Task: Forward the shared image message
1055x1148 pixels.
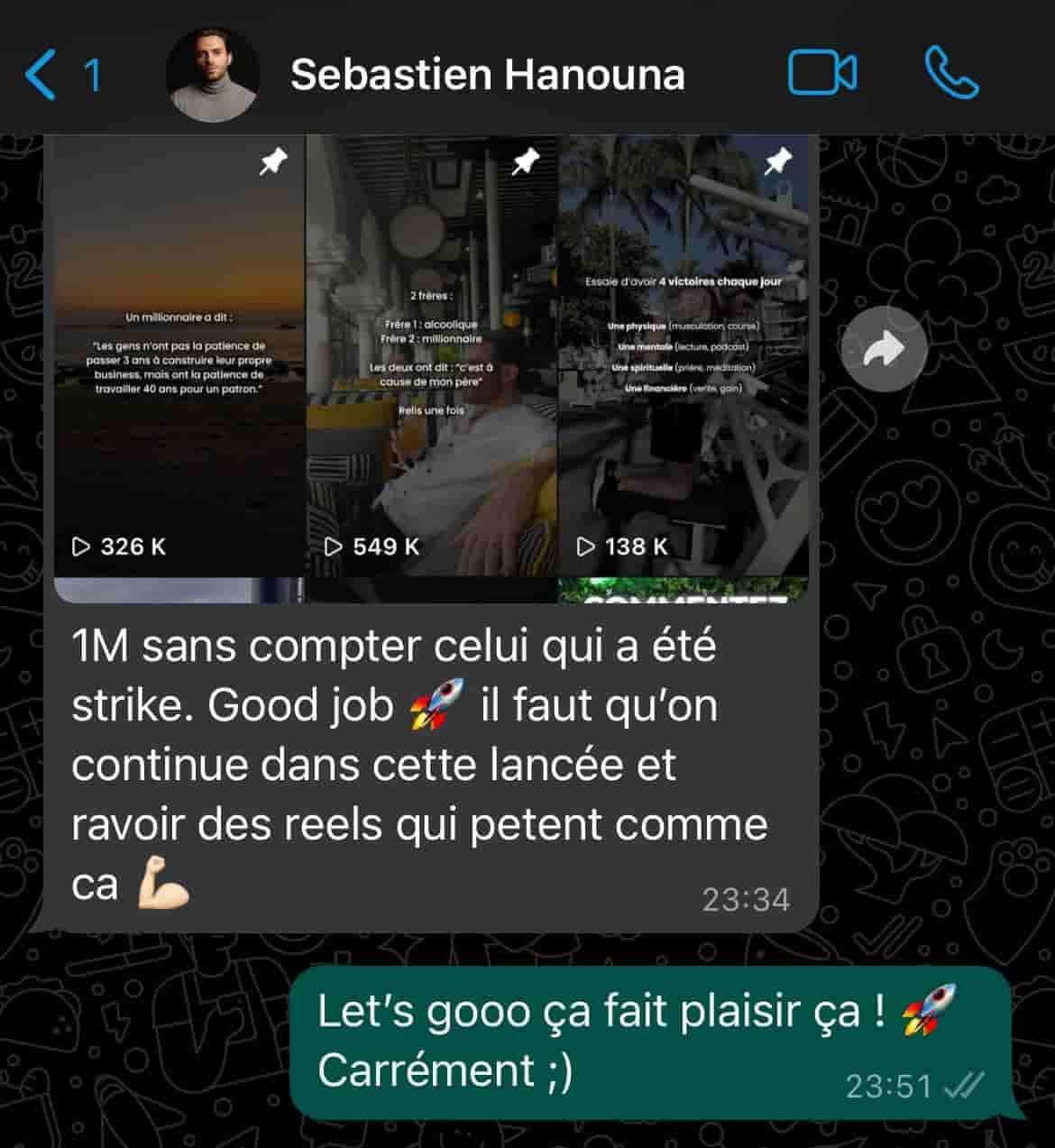Action: click(884, 350)
